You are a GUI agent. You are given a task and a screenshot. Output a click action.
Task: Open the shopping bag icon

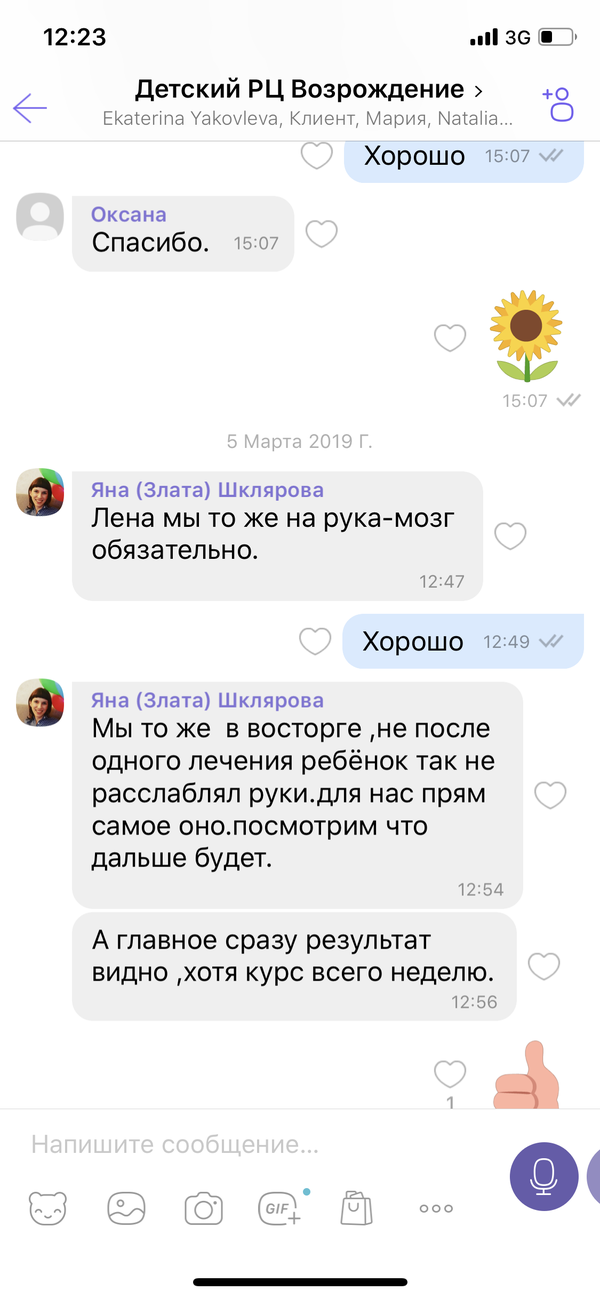click(356, 1208)
